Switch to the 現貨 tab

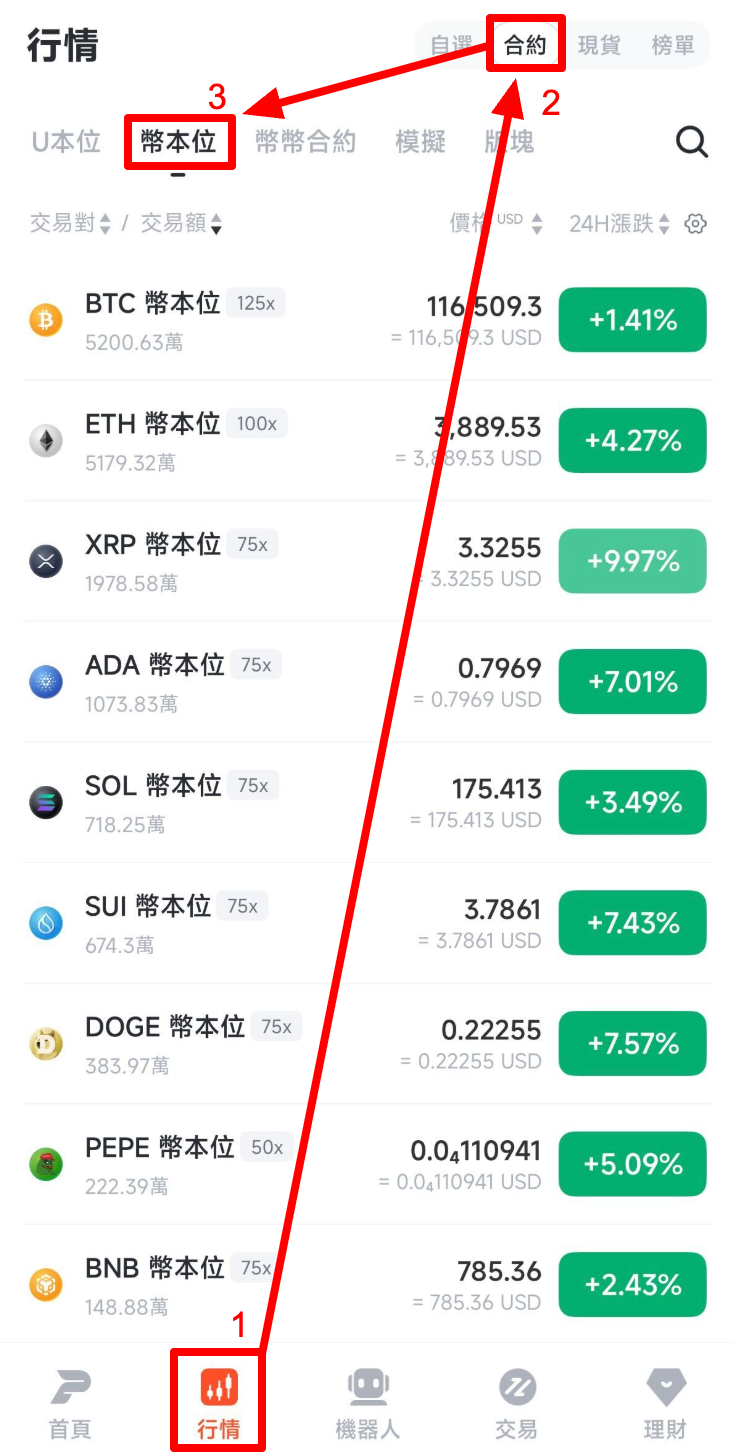point(598,44)
